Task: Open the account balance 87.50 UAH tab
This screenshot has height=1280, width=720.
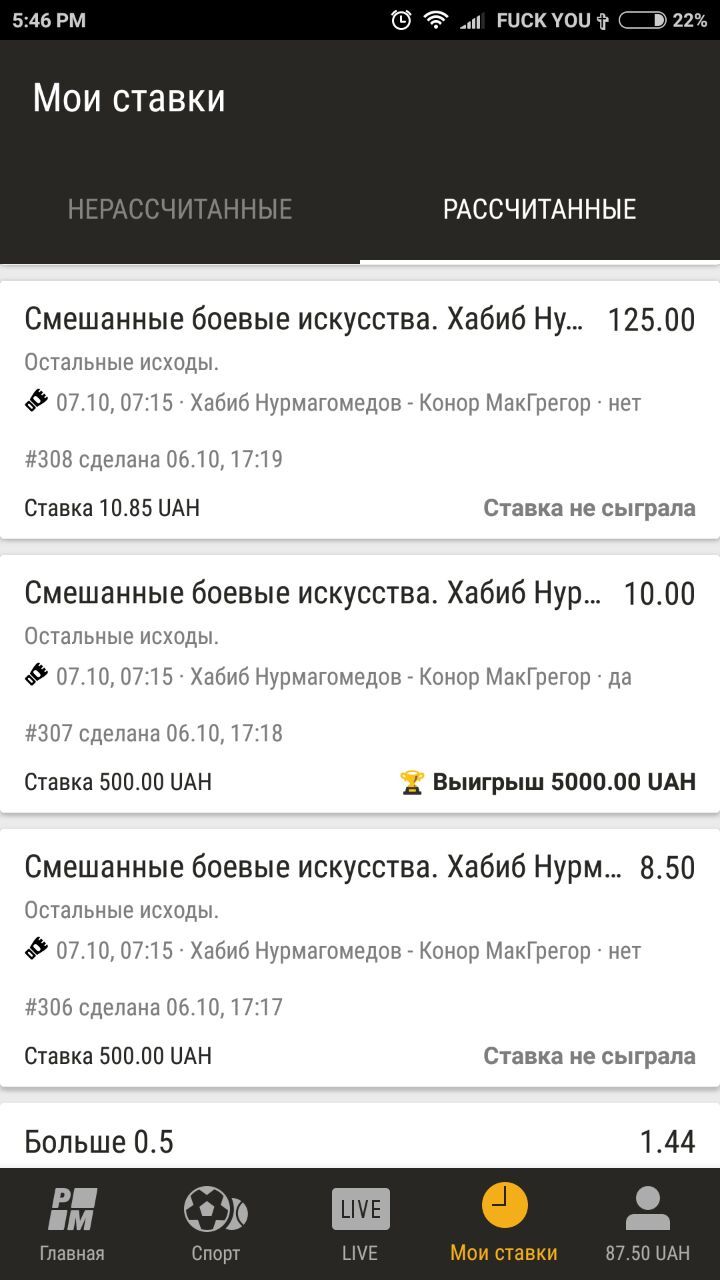Action: click(648, 1224)
